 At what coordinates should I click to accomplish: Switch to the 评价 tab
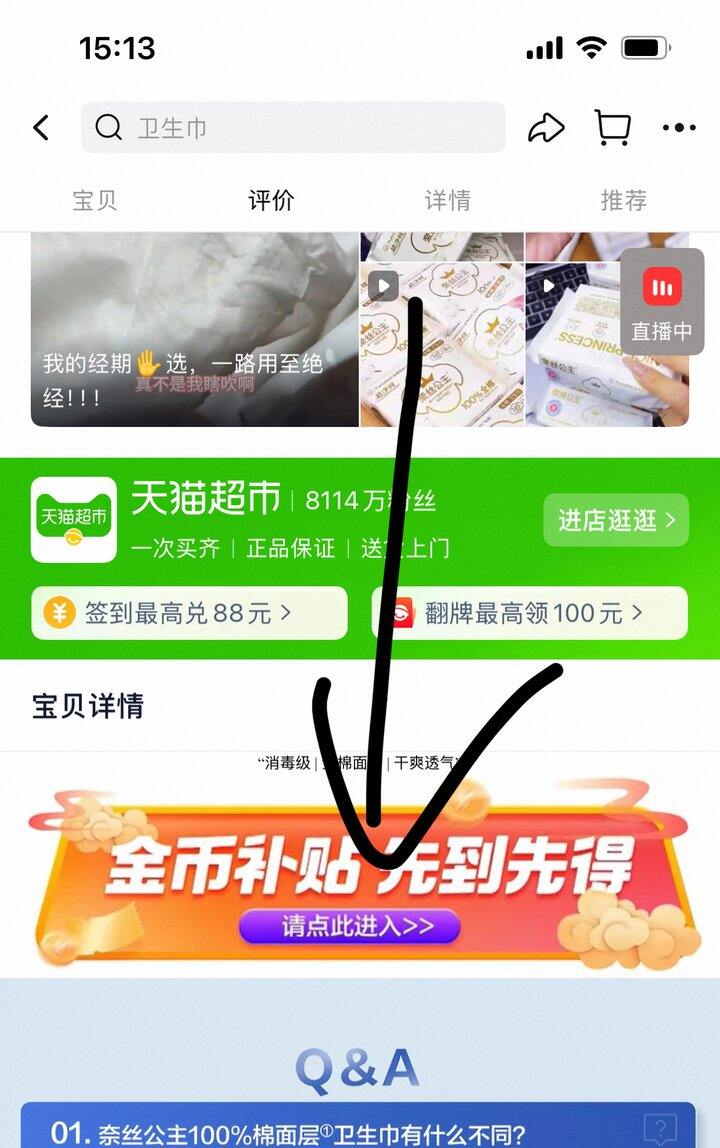pyautogui.click(x=271, y=200)
